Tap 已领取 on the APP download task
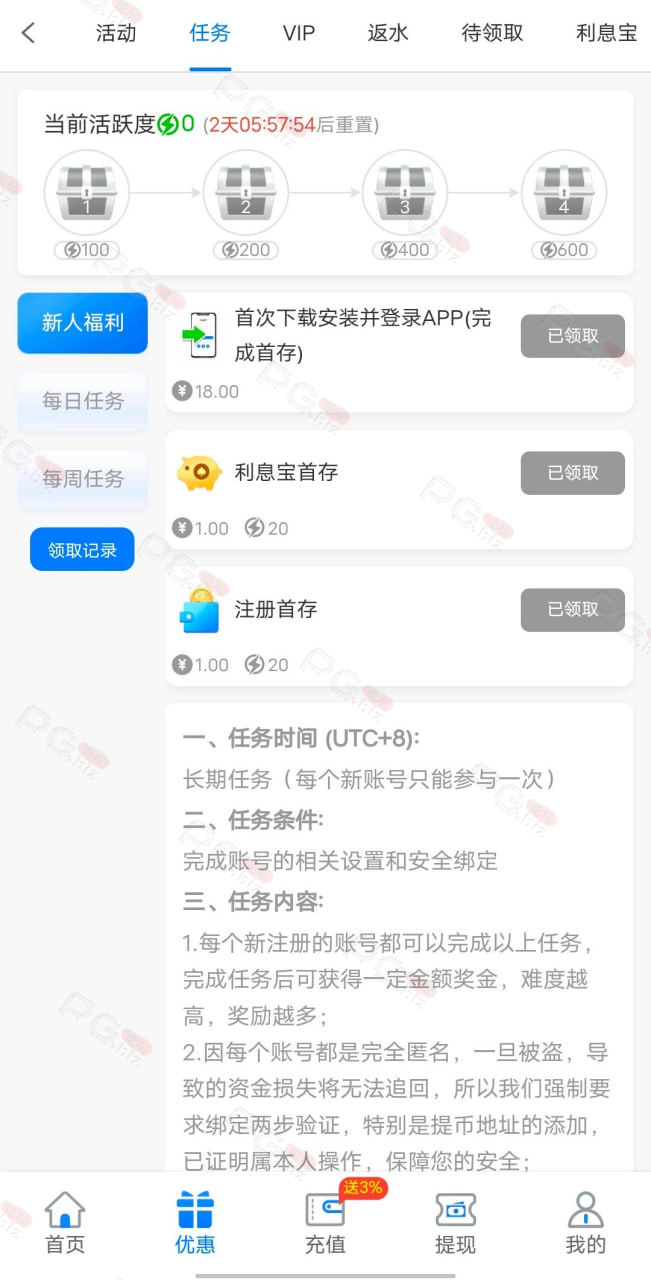This screenshot has height=1280, width=651. [573, 336]
